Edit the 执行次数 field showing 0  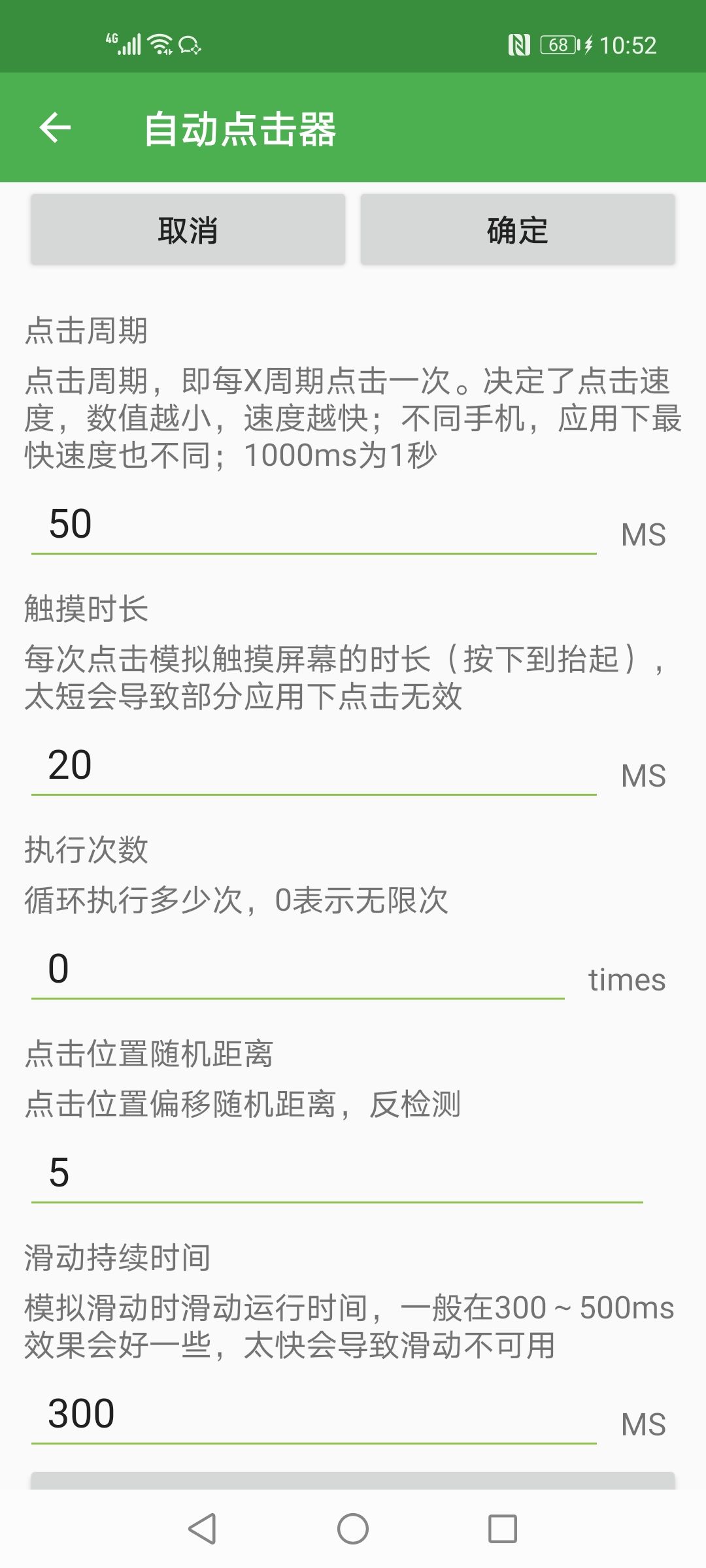click(x=297, y=970)
